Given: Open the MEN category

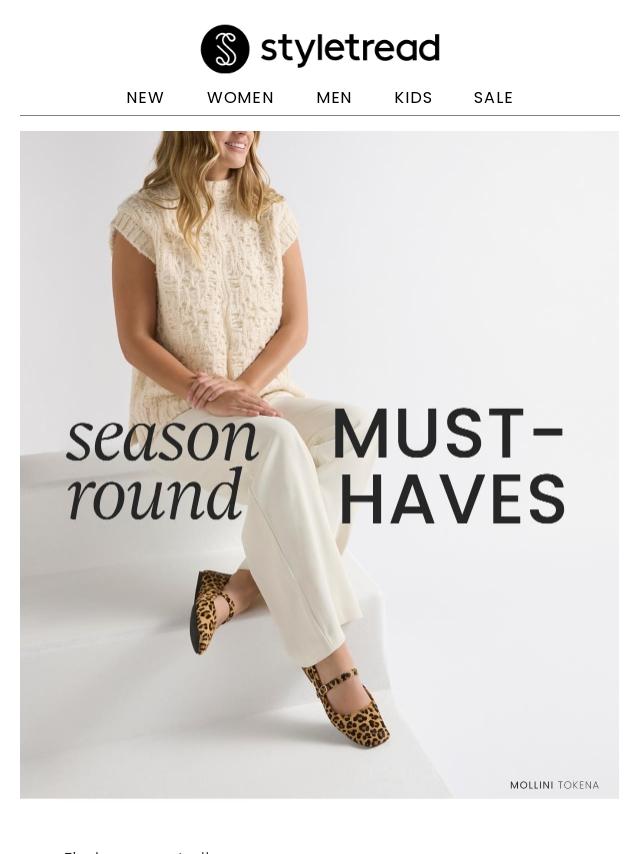Looking at the screenshot, I should point(334,98).
